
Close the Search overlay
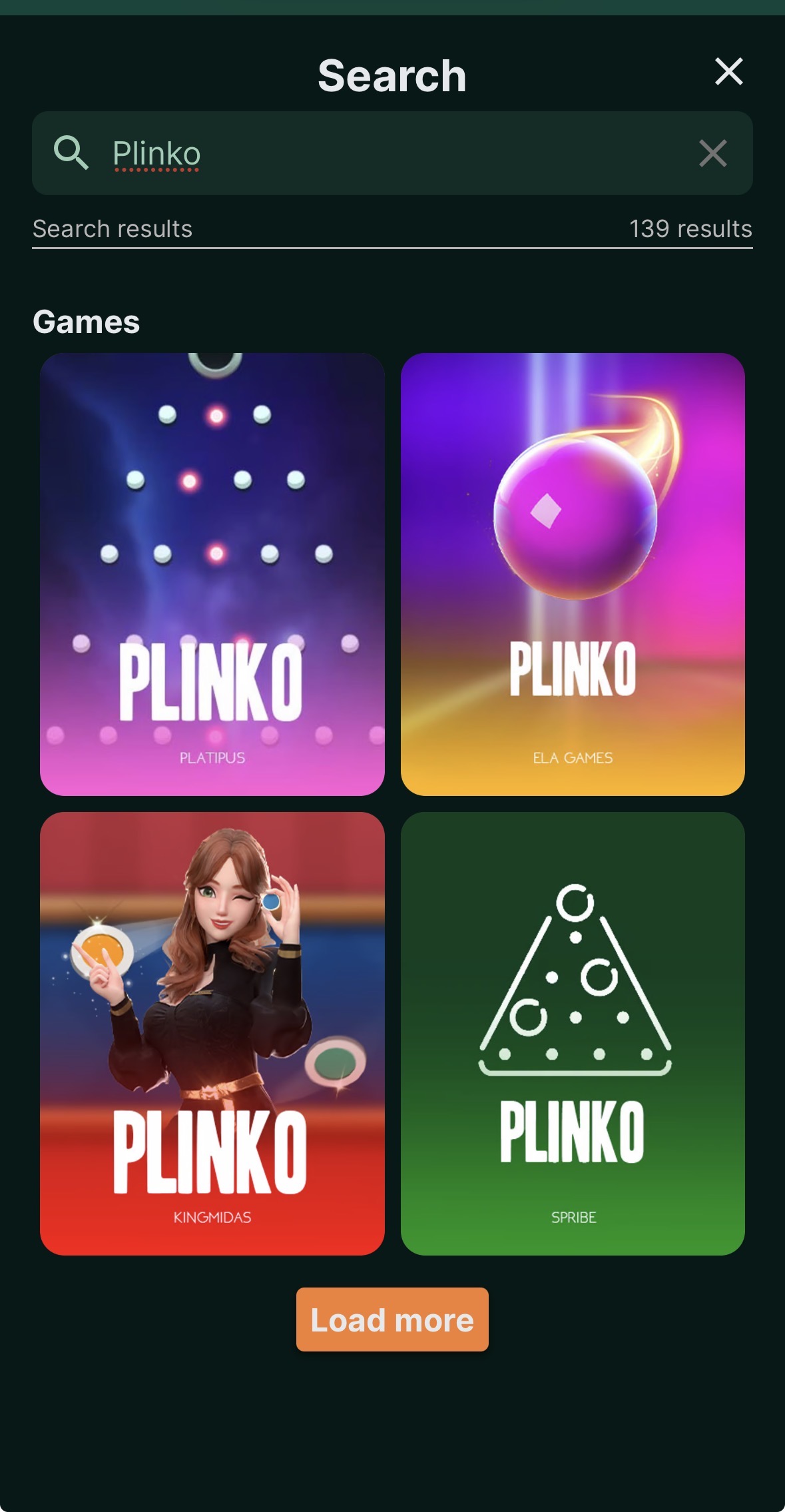point(728,73)
